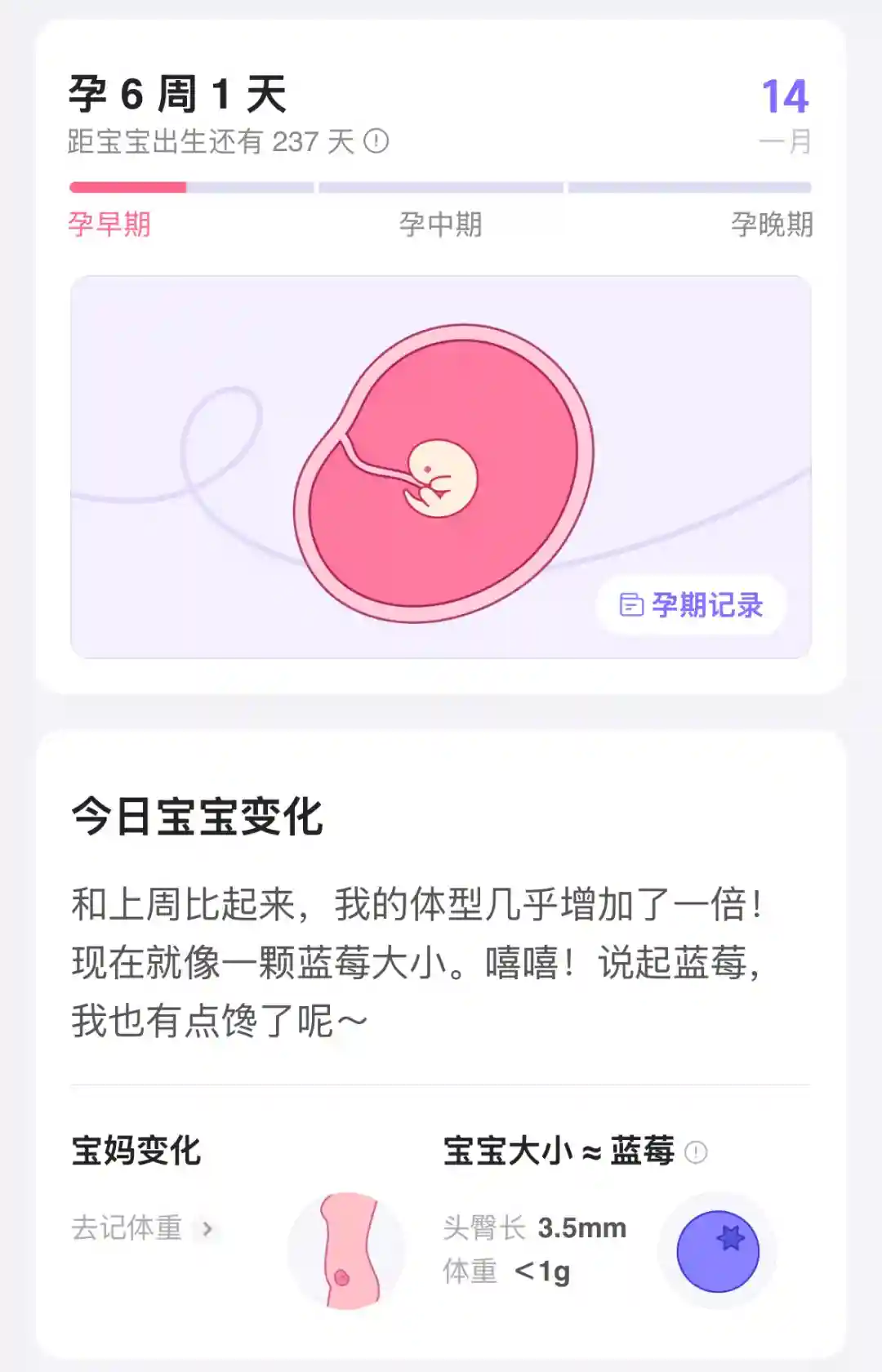This screenshot has width=882, height=1372.
Task: Tap the info icon next to 宝宝大小≈蓝莓
Action: point(695,1152)
